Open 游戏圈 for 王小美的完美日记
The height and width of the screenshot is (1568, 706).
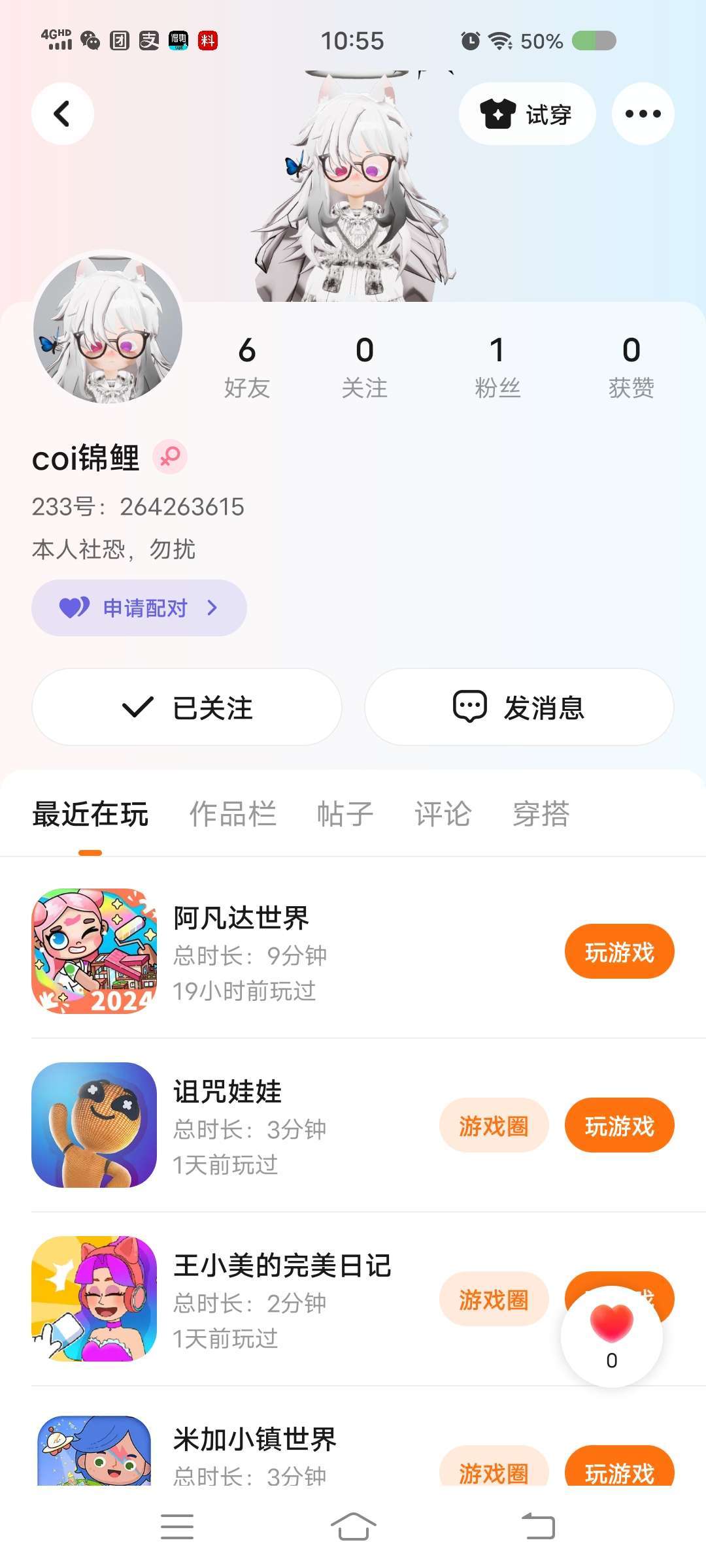(x=494, y=1299)
